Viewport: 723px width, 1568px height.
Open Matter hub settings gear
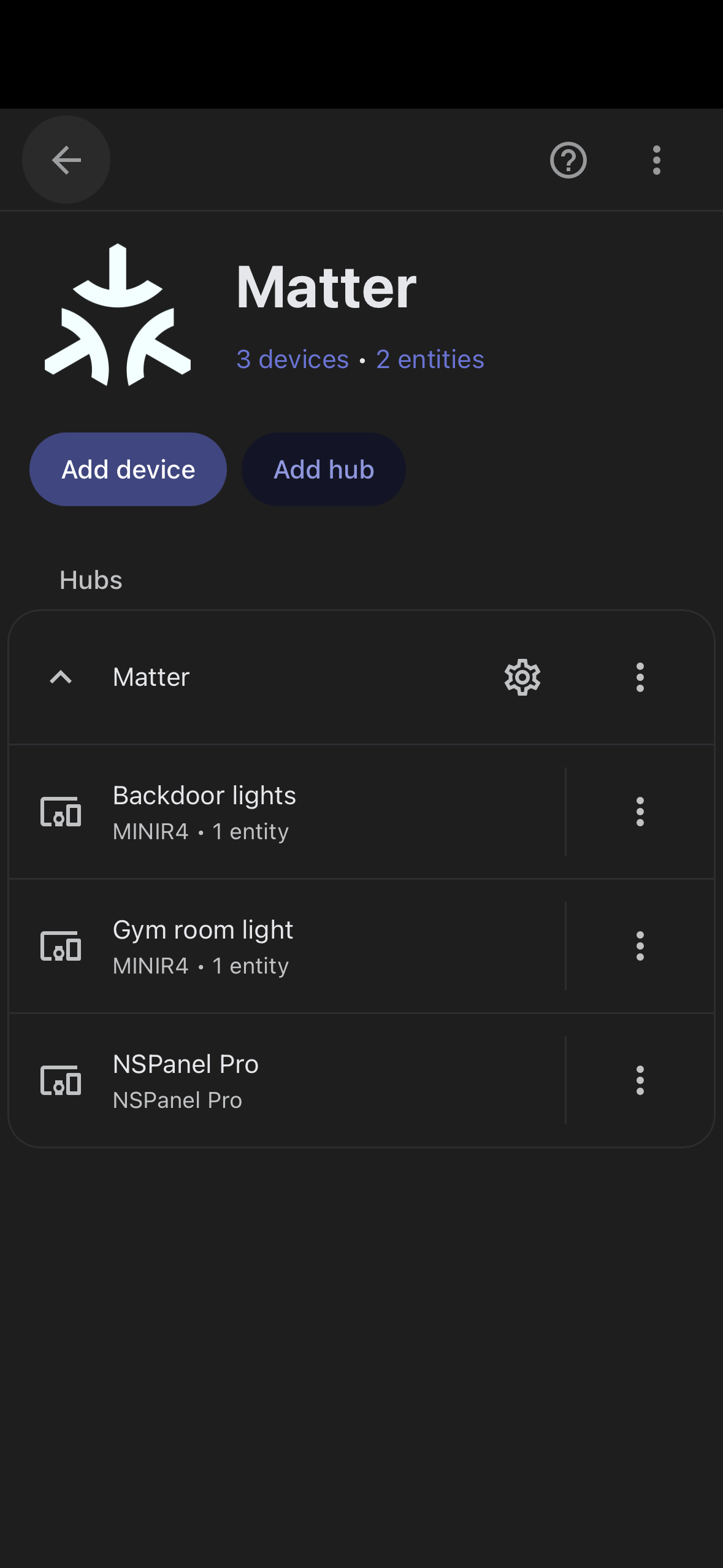click(522, 677)
